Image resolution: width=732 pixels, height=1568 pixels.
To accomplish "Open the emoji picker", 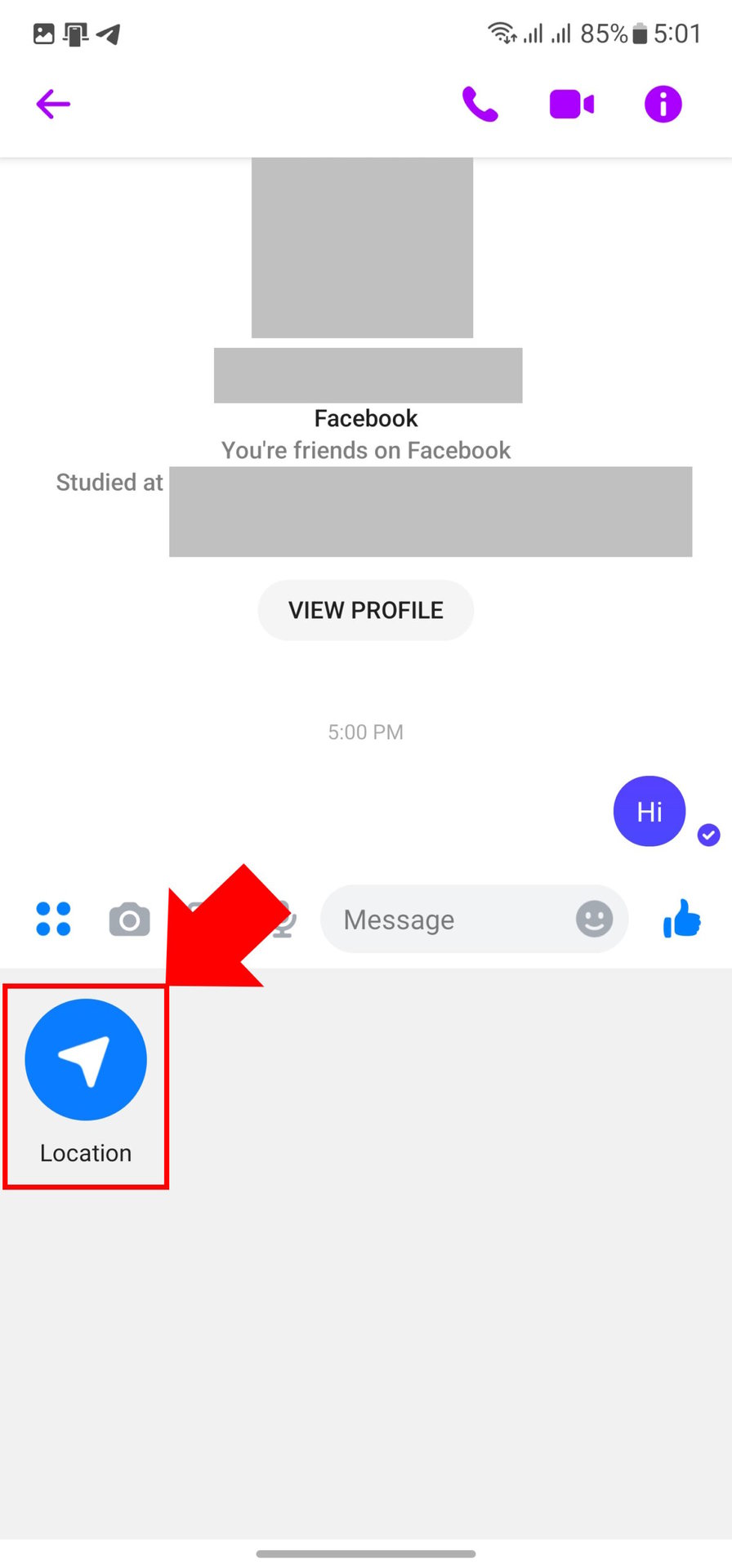I will click(594, 919).
